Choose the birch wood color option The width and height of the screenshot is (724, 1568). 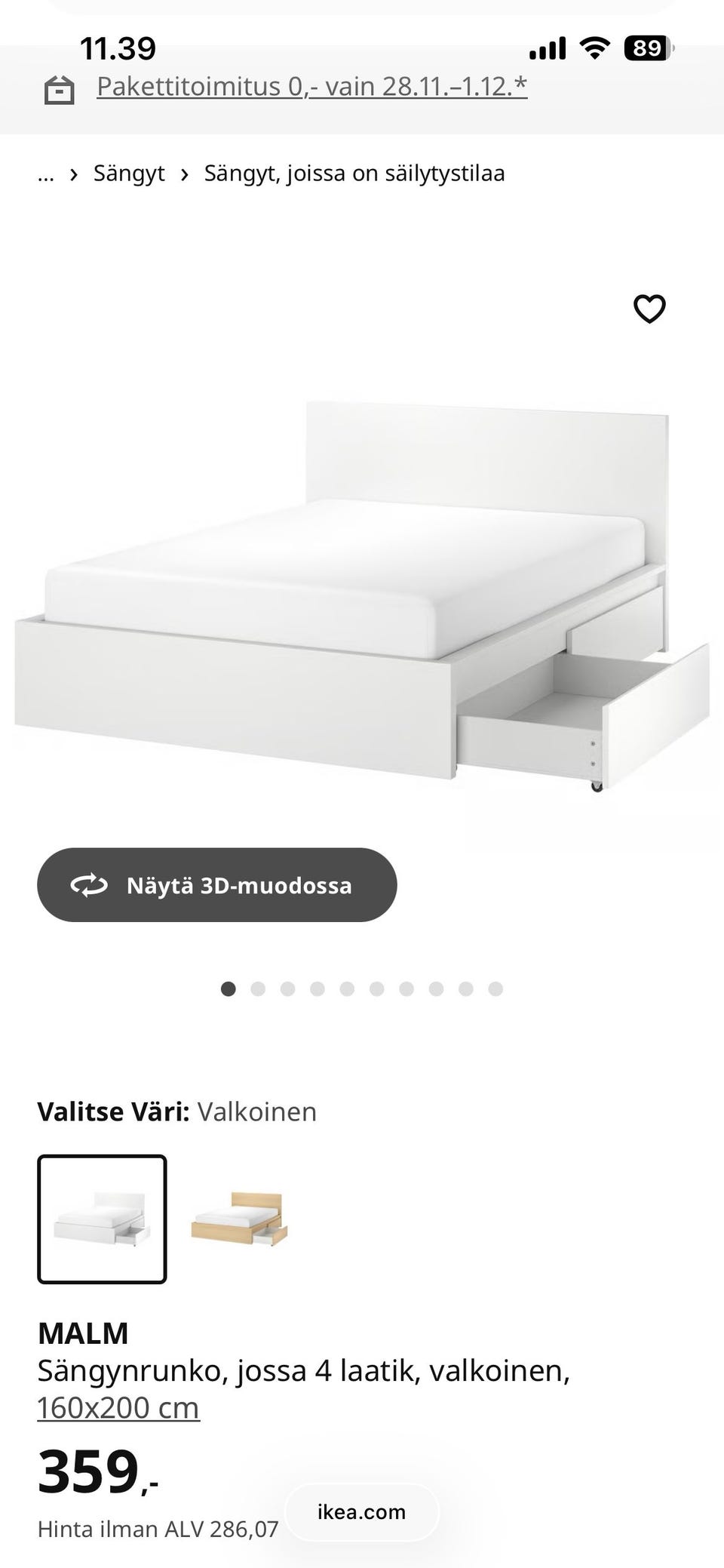click(238, 1216)
